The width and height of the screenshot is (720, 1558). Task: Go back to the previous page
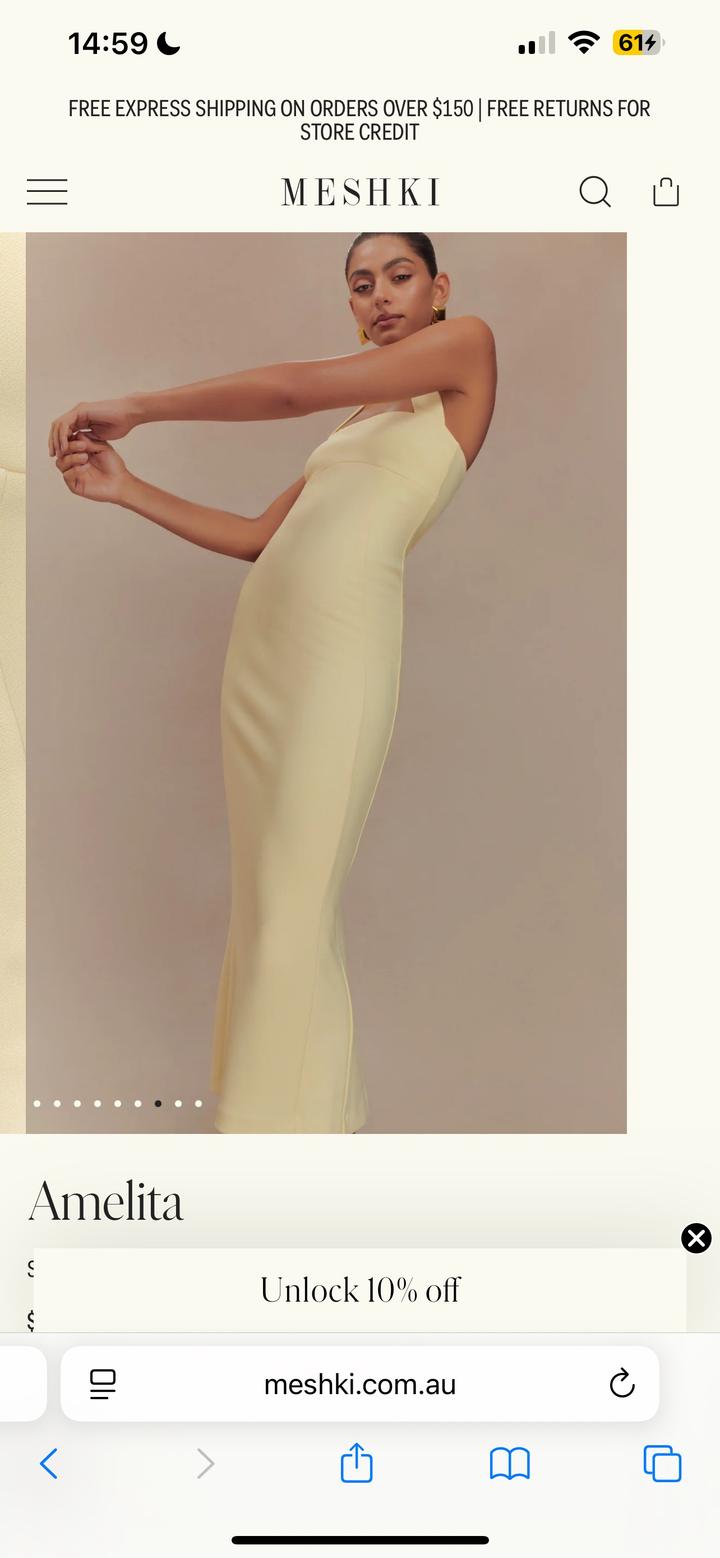point(48,1464)
